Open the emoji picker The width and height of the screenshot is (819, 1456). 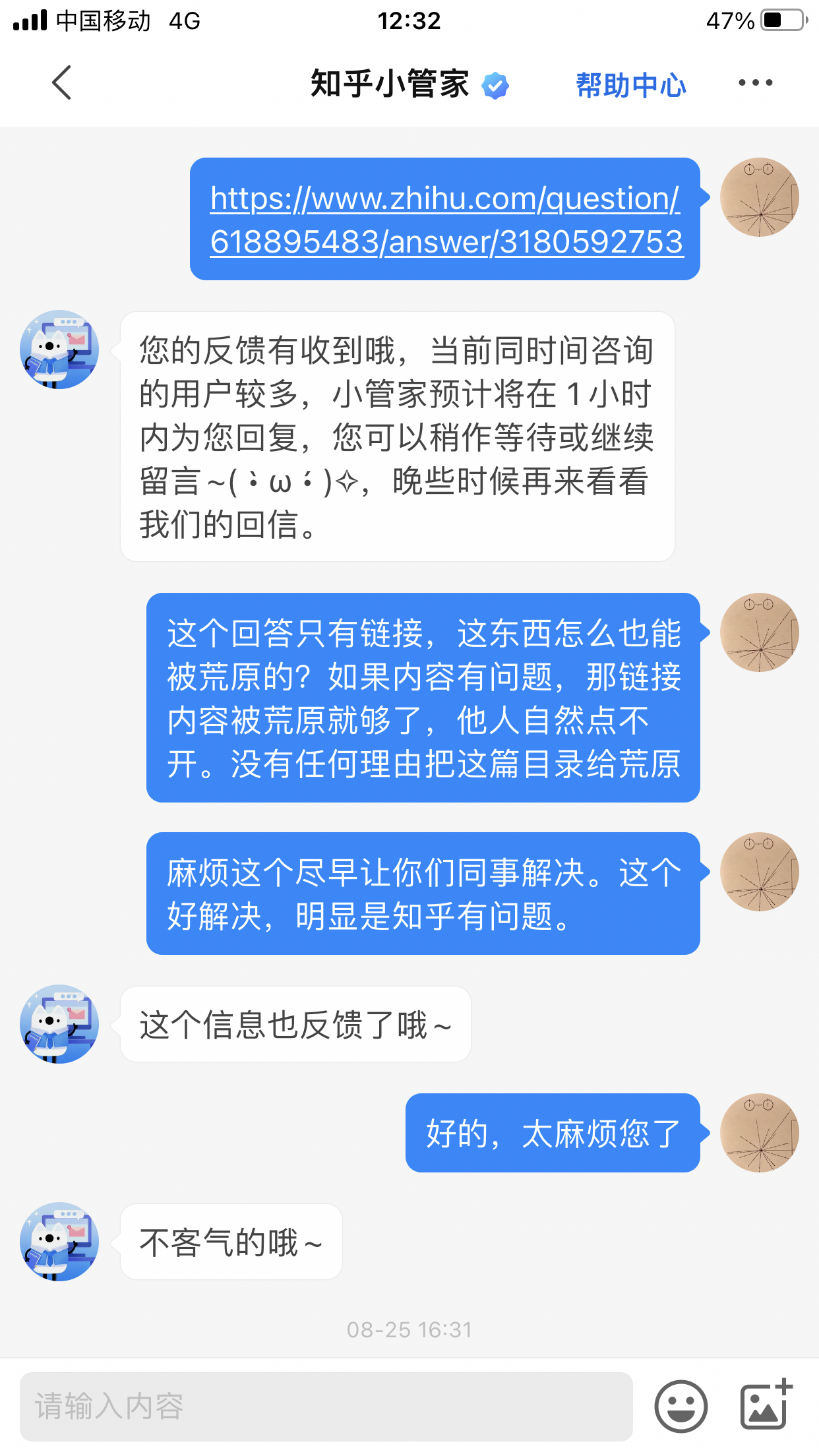pyautogui.click(x=681, y=1406)
